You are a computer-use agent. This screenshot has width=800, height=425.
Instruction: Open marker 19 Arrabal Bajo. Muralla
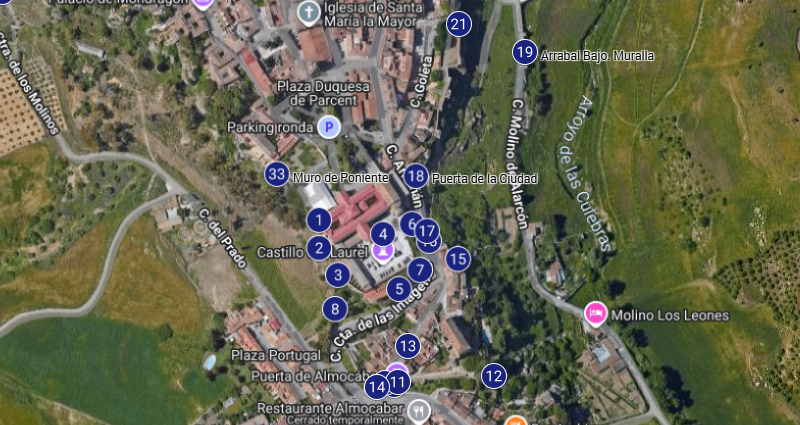click(x=524, y=52)
